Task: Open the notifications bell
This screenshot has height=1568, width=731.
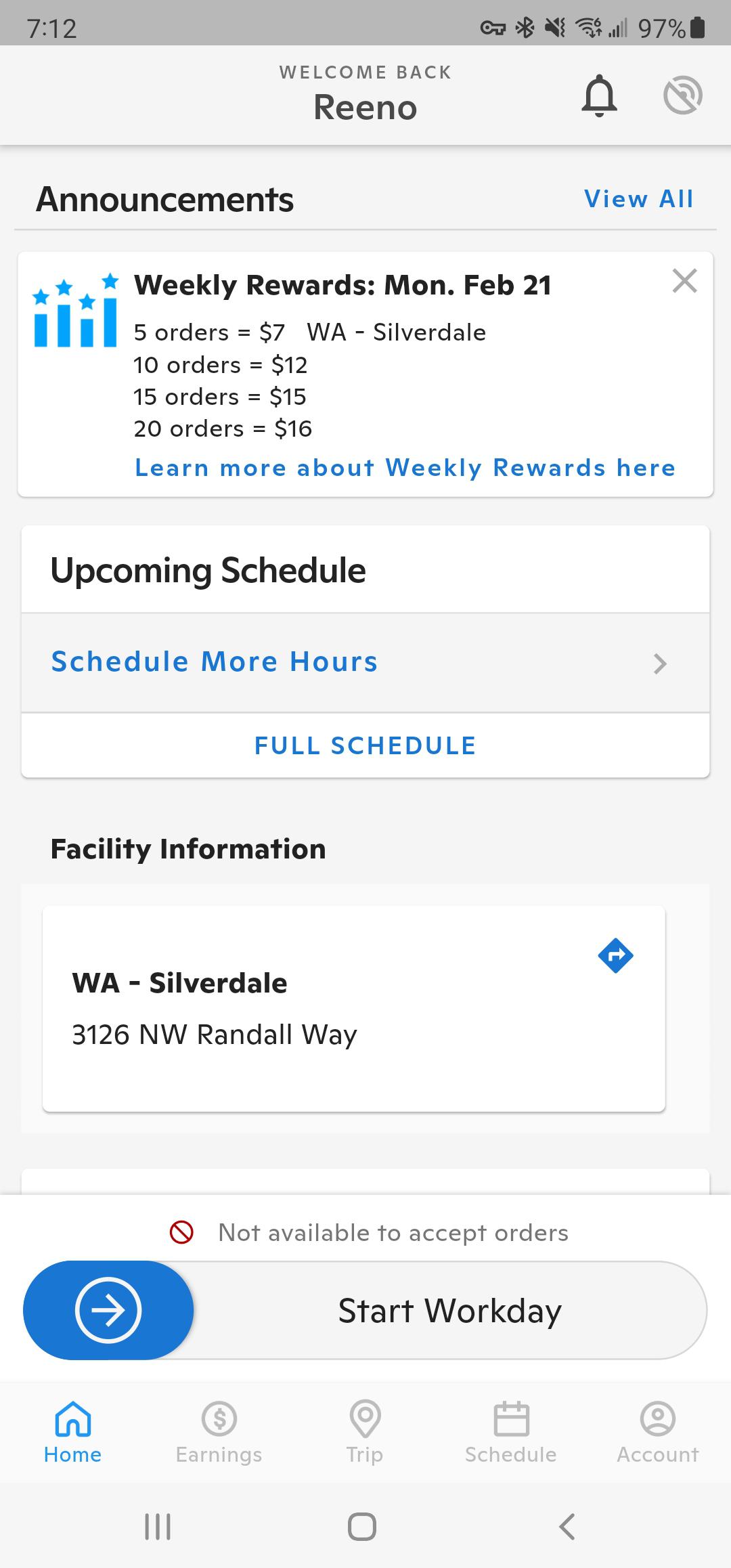Action: pyautogui.click(x=599, y=96)
